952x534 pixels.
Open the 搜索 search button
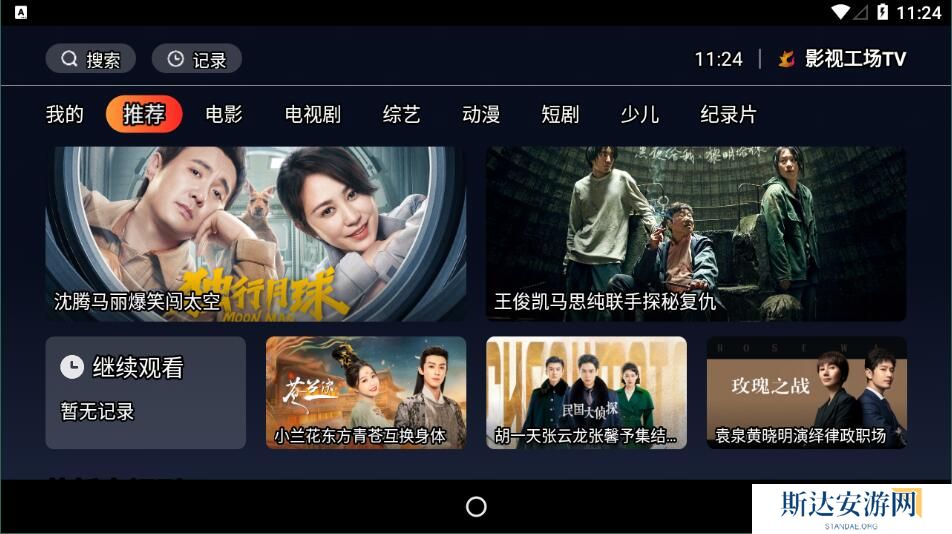coord(90,59)
